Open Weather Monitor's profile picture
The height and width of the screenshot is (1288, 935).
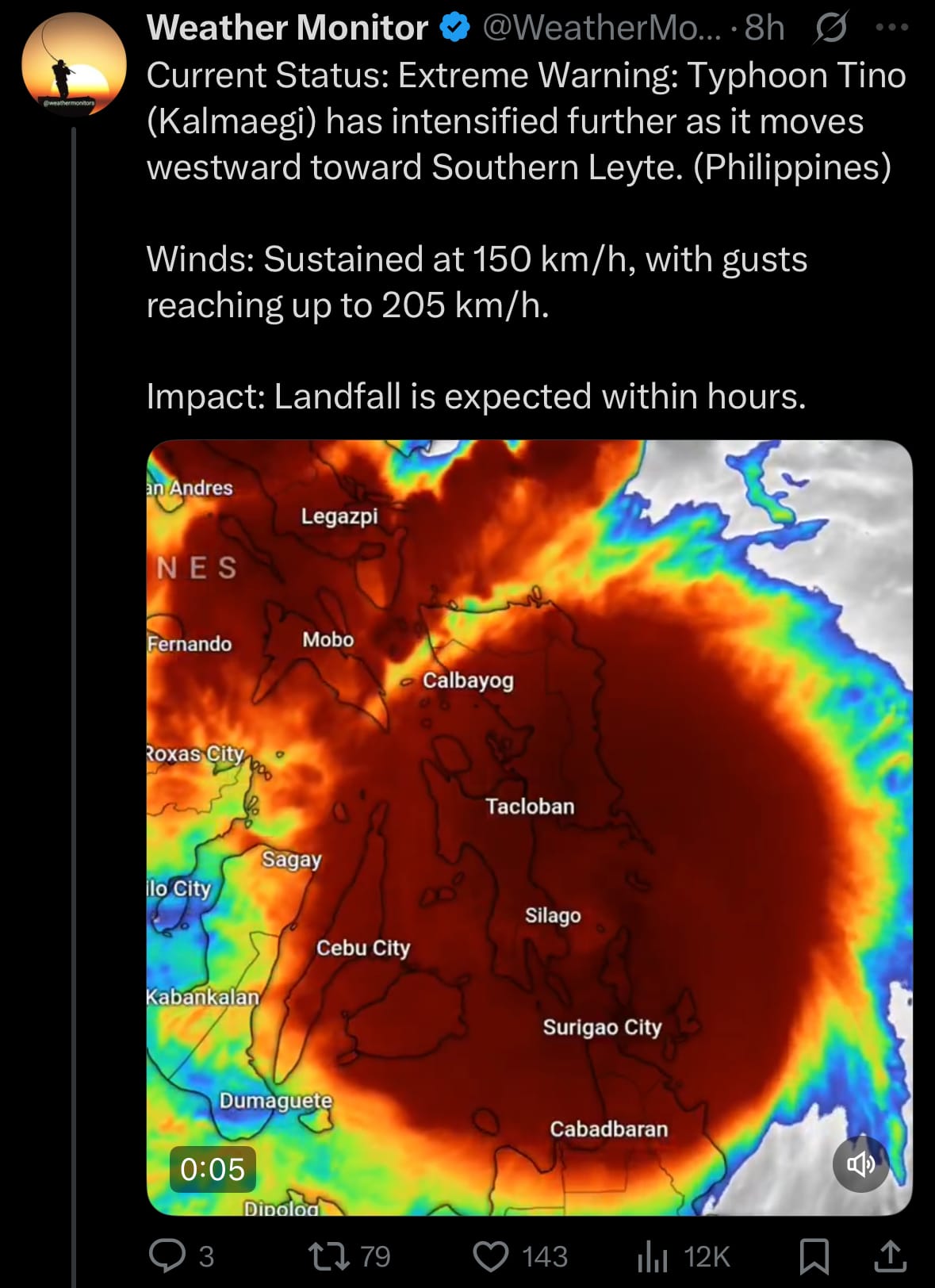click(x=73, y=65)
